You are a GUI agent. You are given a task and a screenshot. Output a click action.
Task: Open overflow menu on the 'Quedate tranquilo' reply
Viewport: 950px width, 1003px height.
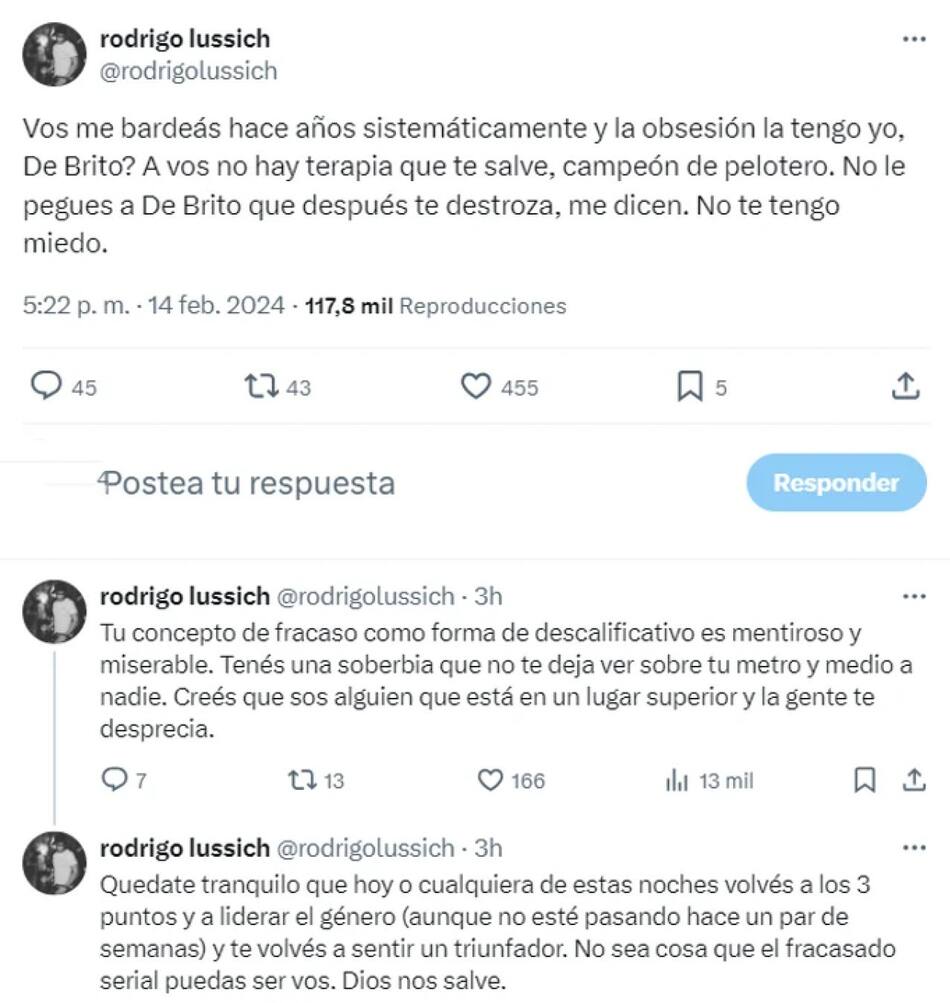[x=914, y=848]
